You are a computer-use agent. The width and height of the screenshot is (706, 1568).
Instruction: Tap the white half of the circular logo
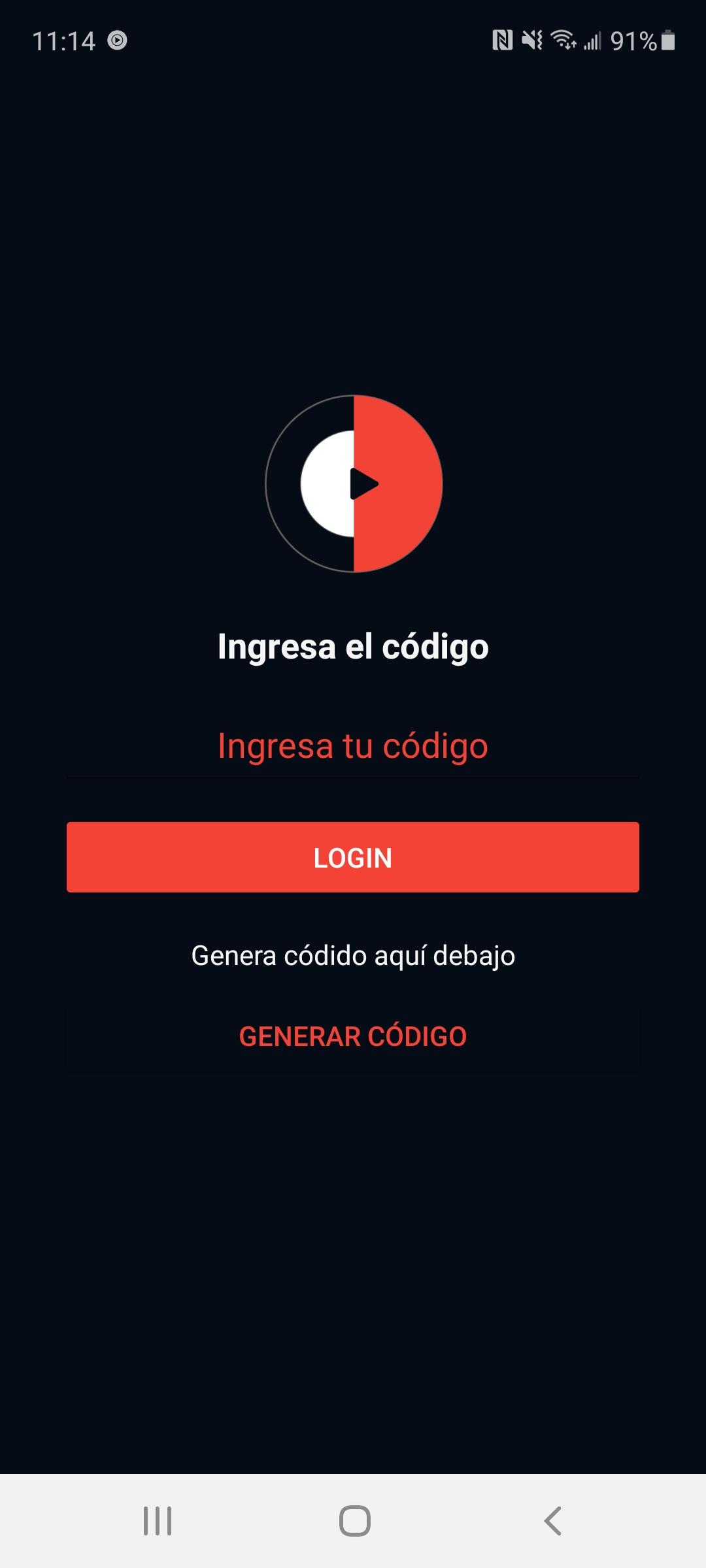(324, 483)
